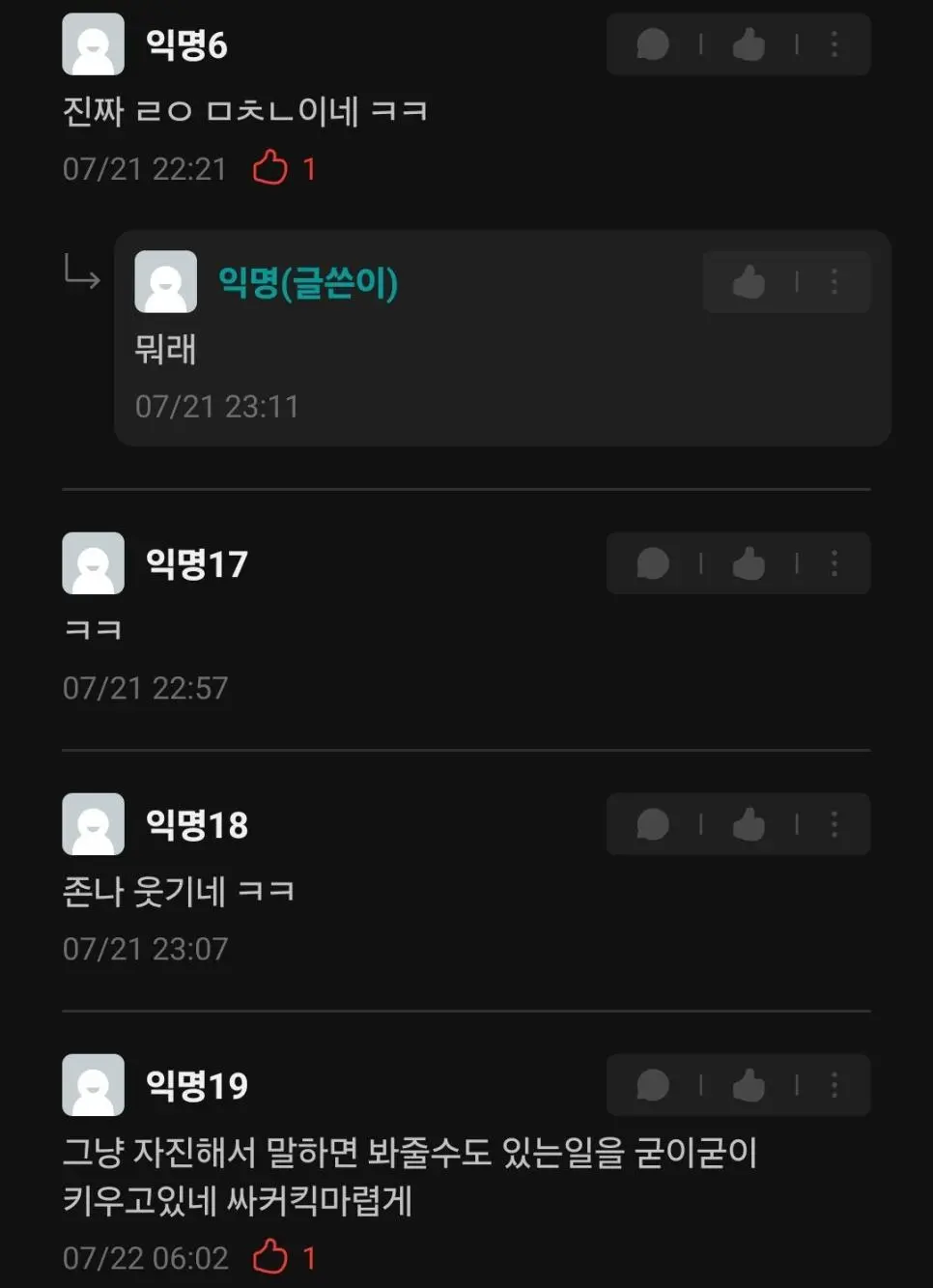
Task: Reply to 익명6's comment
Action: click(653, 44)
